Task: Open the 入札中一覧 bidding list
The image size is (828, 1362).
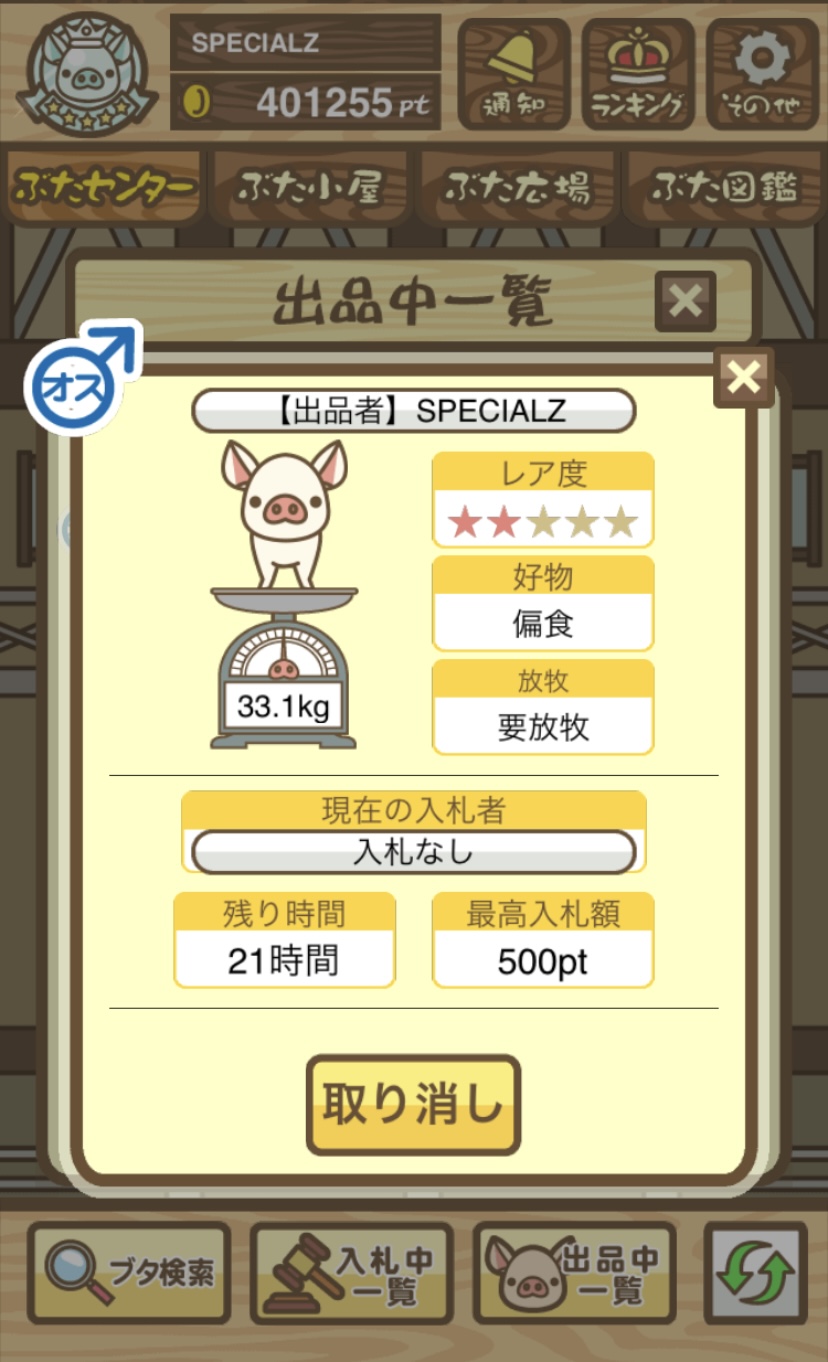Action: pyautogui.click(x=352, y=1273)
